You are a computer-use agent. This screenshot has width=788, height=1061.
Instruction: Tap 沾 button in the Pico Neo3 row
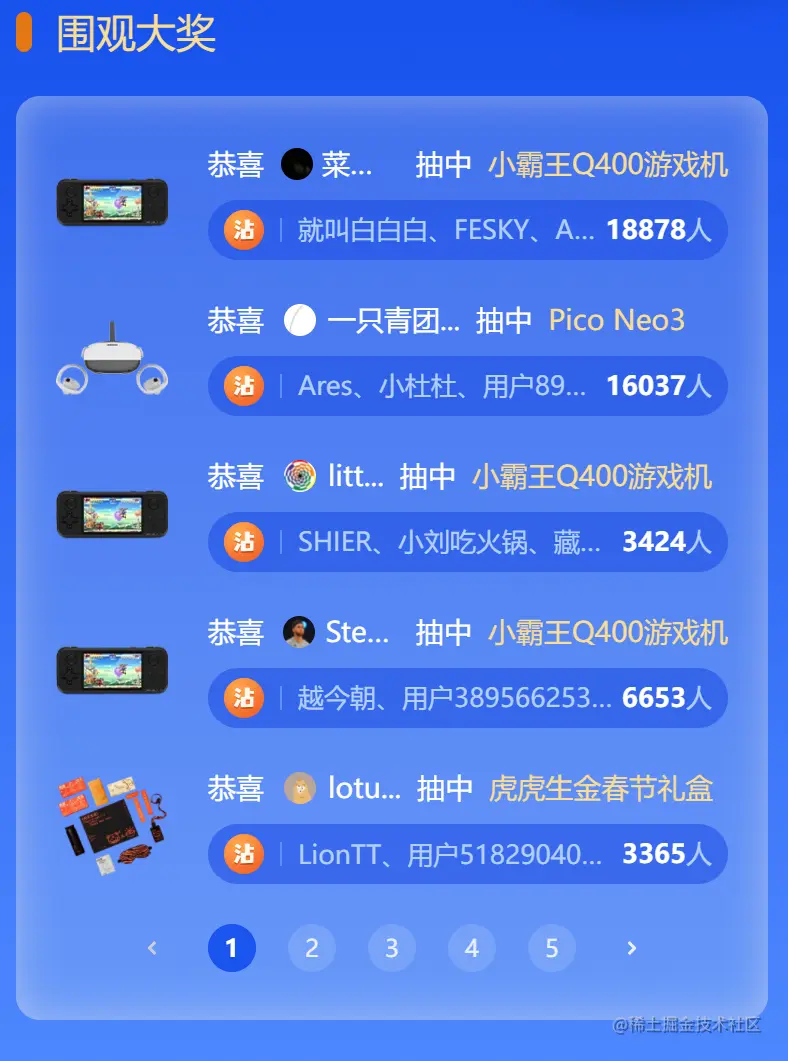244,386
